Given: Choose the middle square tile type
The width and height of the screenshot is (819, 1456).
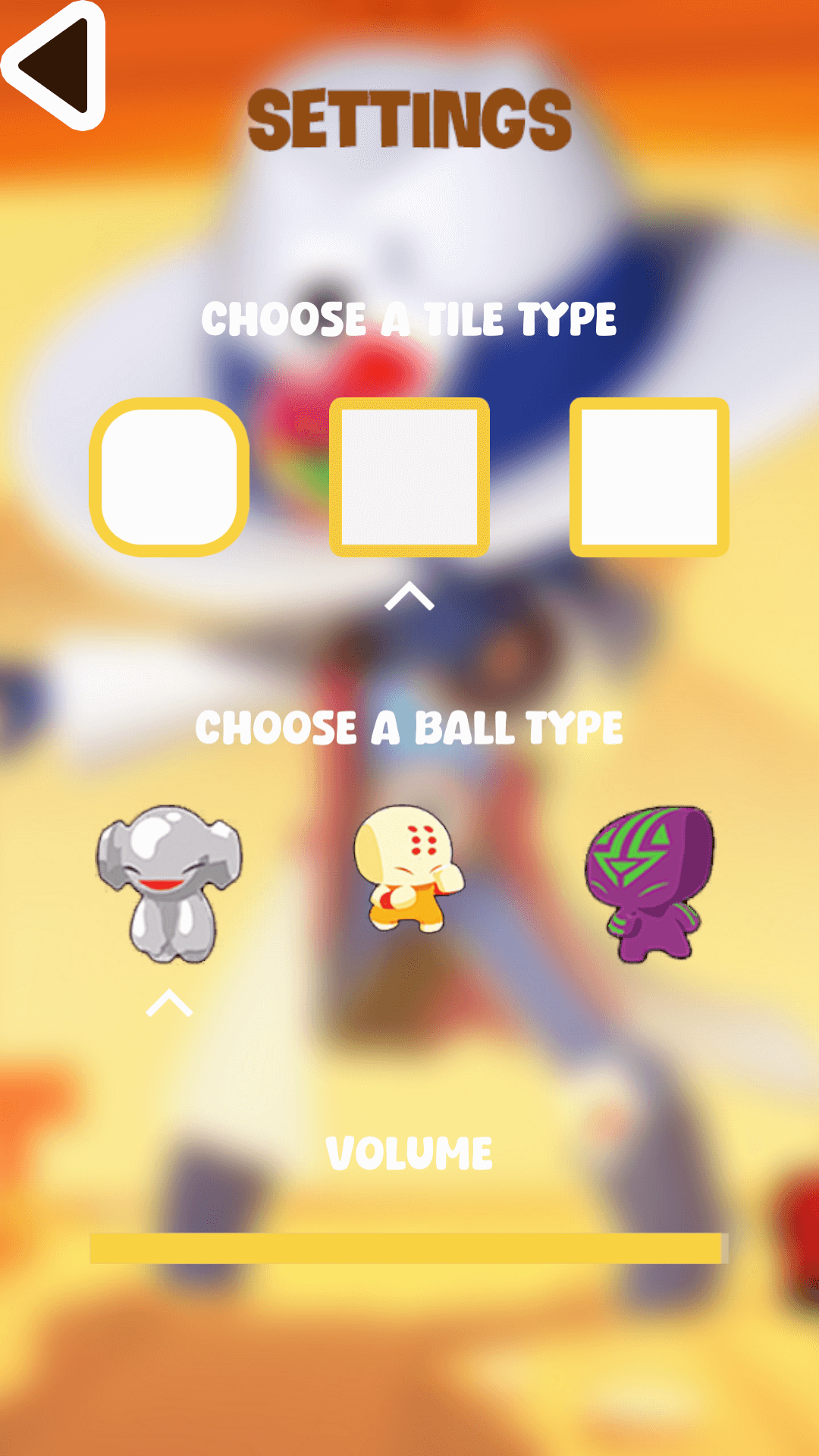Looking at the screenshot, I should pyautogui.click(x=409, y=477).
